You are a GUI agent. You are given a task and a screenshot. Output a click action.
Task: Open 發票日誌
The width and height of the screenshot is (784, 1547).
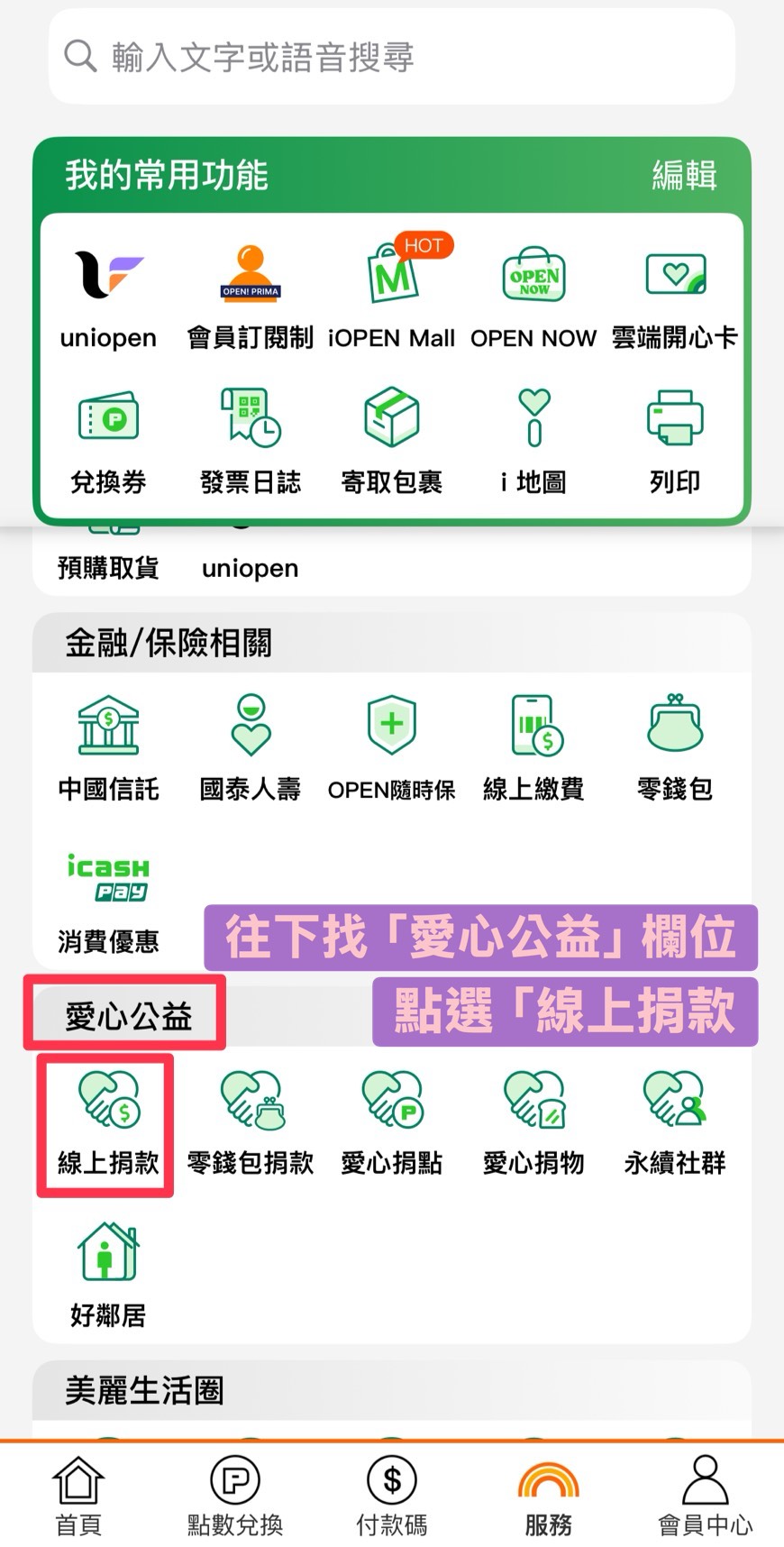[251, 437]
